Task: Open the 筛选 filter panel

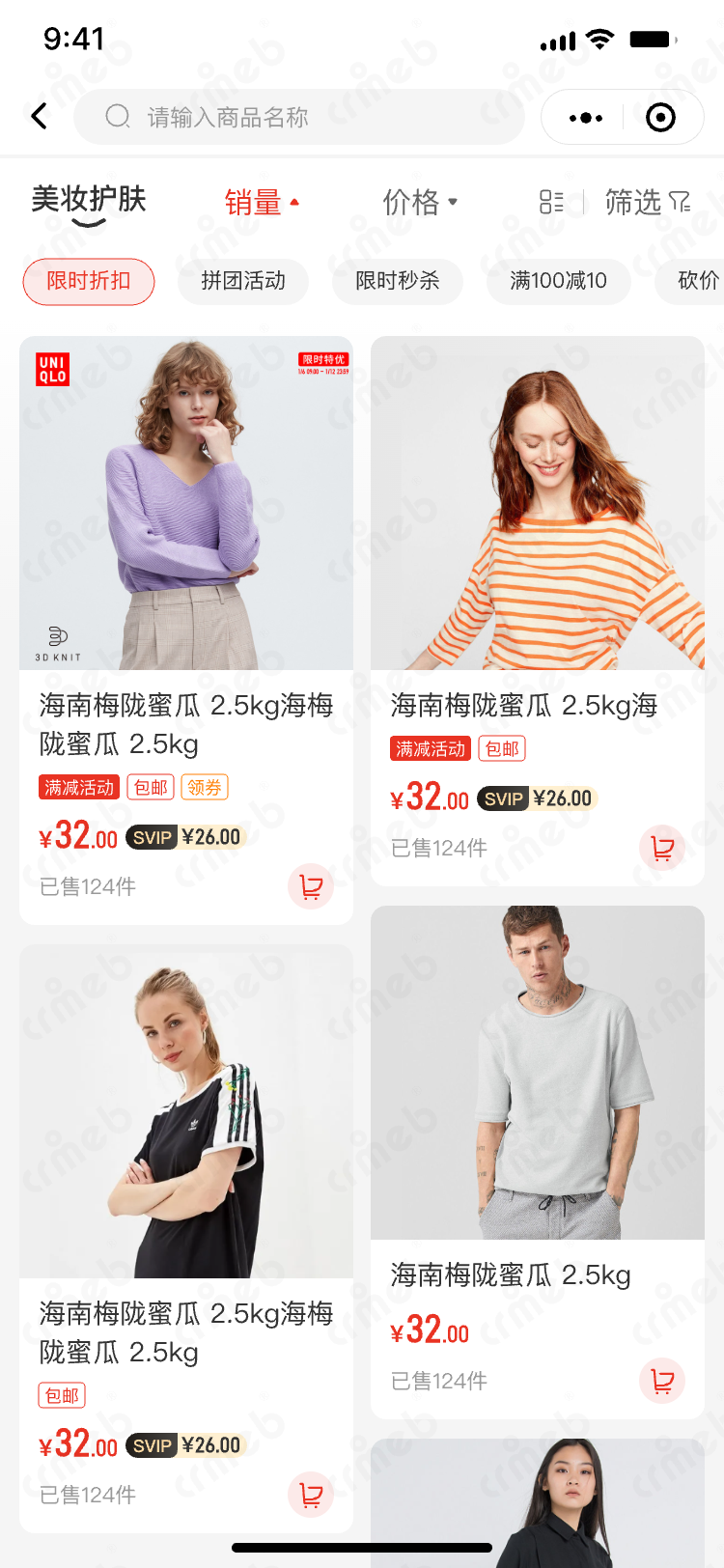Action: click(x=647, y=202)
